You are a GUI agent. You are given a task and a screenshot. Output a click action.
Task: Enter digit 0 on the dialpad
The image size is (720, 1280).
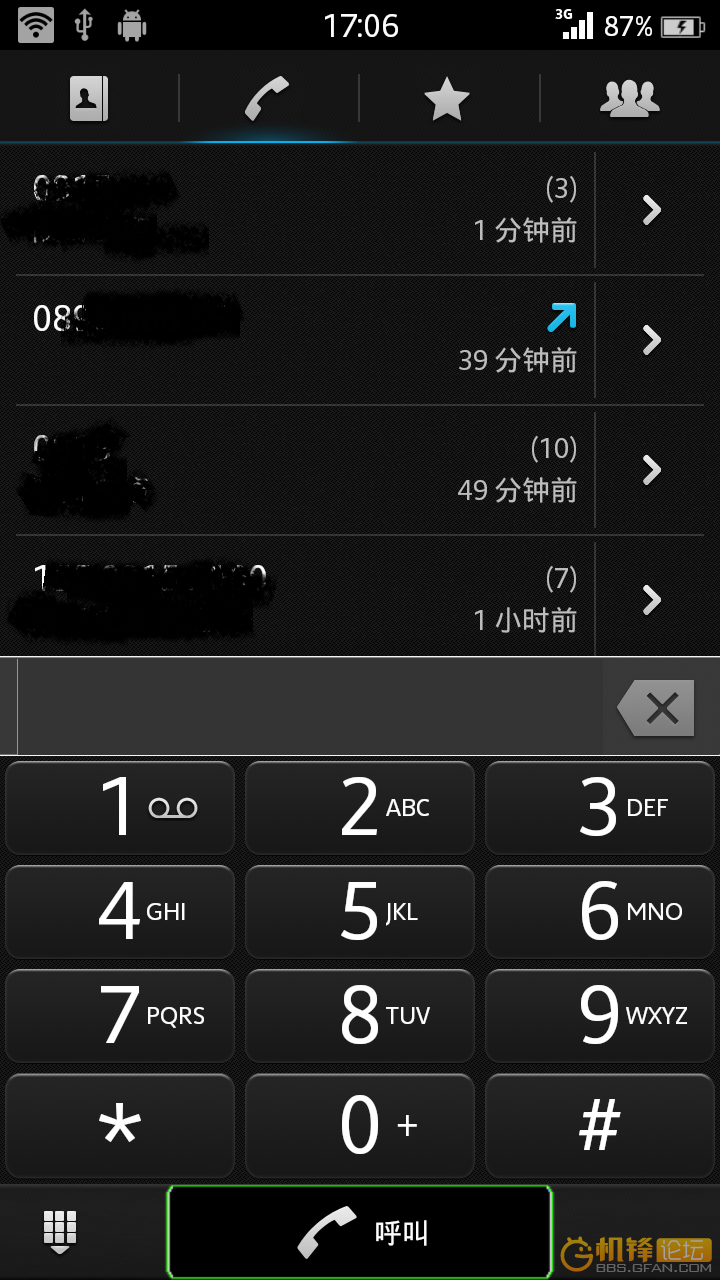click(360, 1126)
